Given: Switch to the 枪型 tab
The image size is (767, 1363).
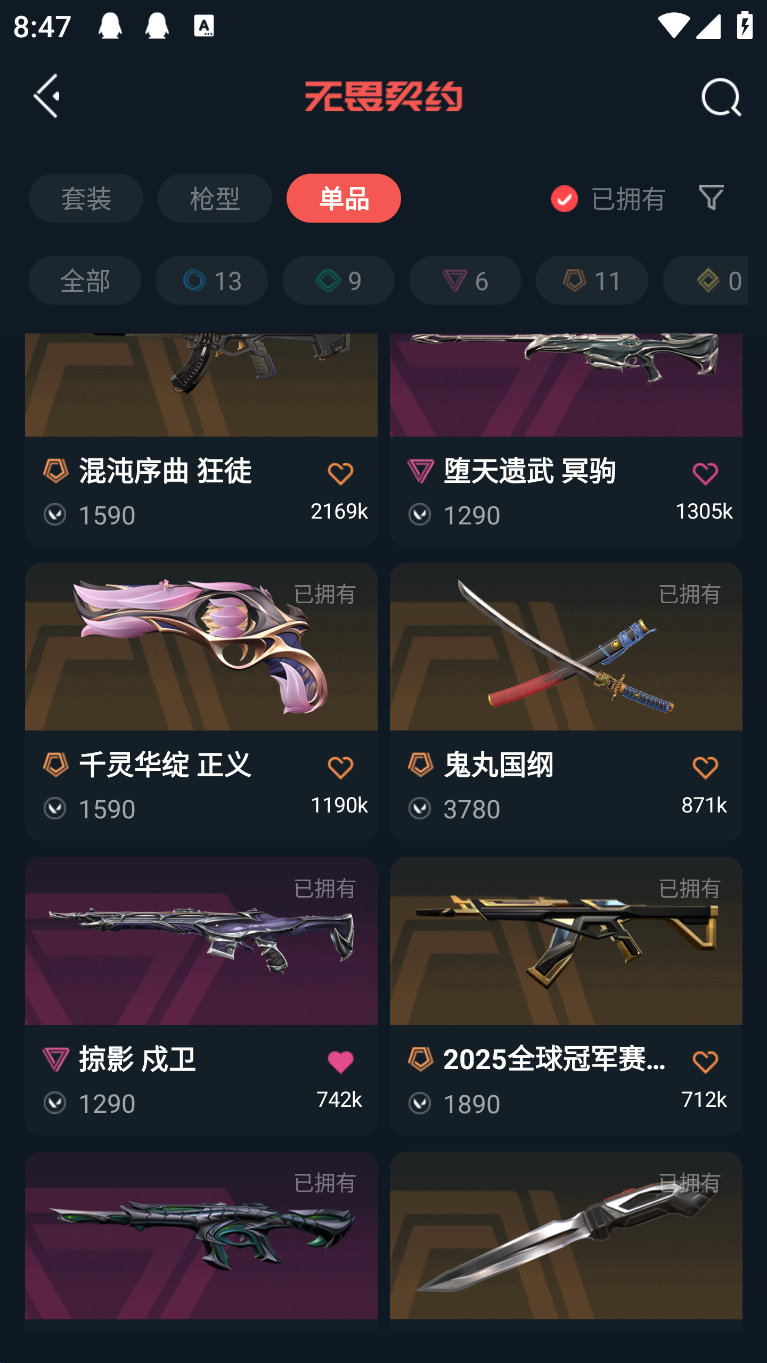Looking at the screenshot, I should pos(215,198).
